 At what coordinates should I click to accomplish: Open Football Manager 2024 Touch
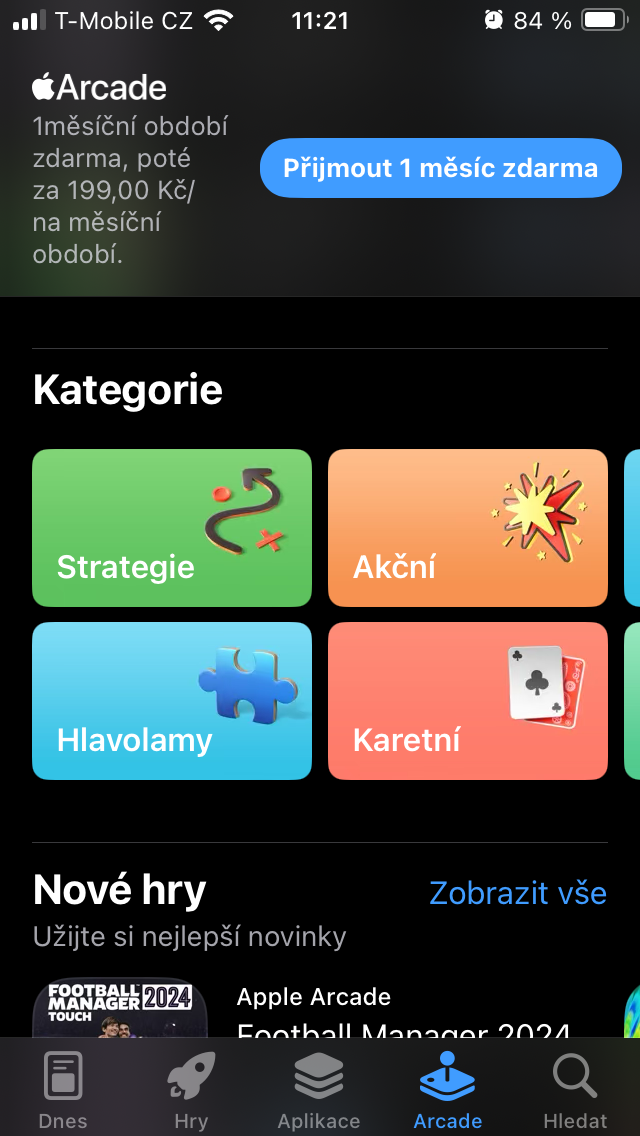[x=112, y=1008]
